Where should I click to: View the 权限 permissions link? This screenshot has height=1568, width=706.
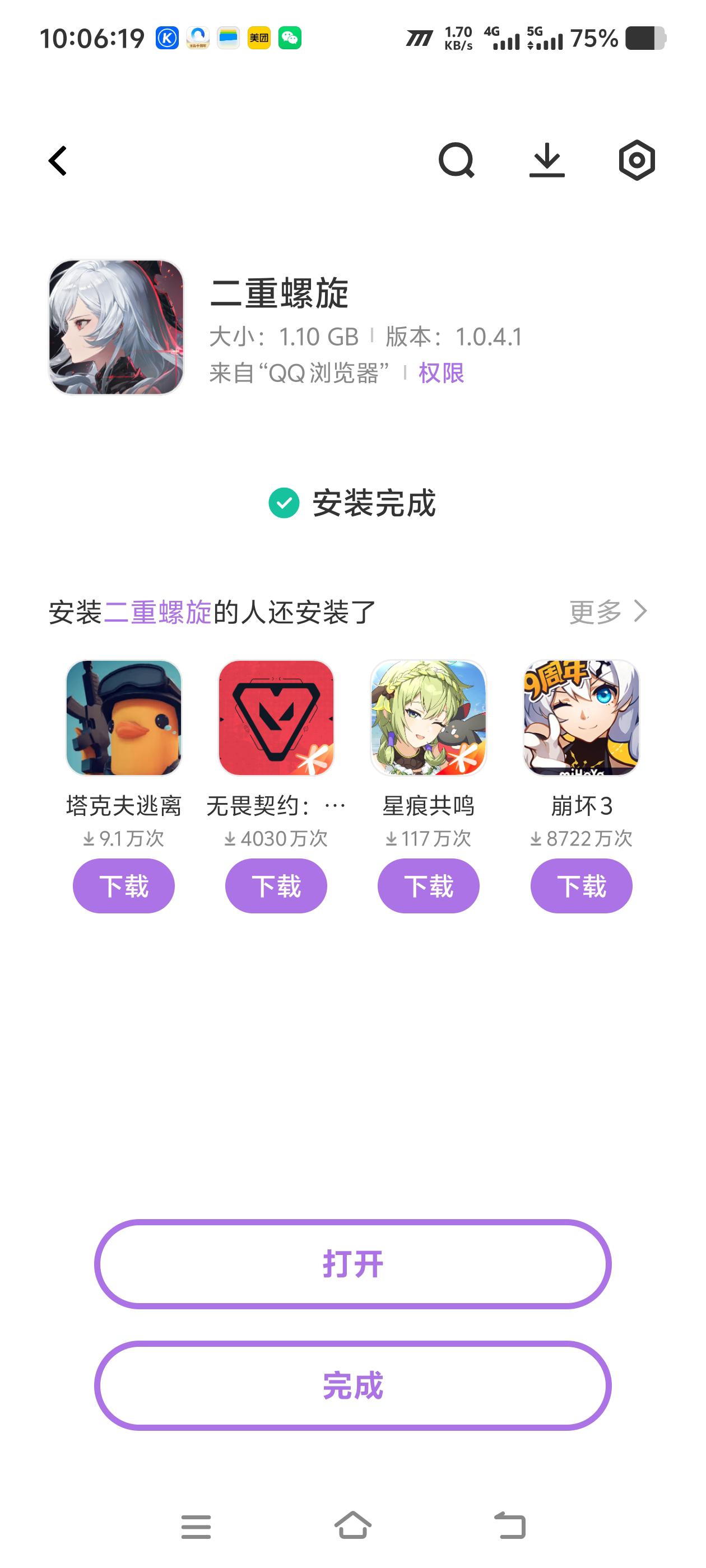[441, 372]
